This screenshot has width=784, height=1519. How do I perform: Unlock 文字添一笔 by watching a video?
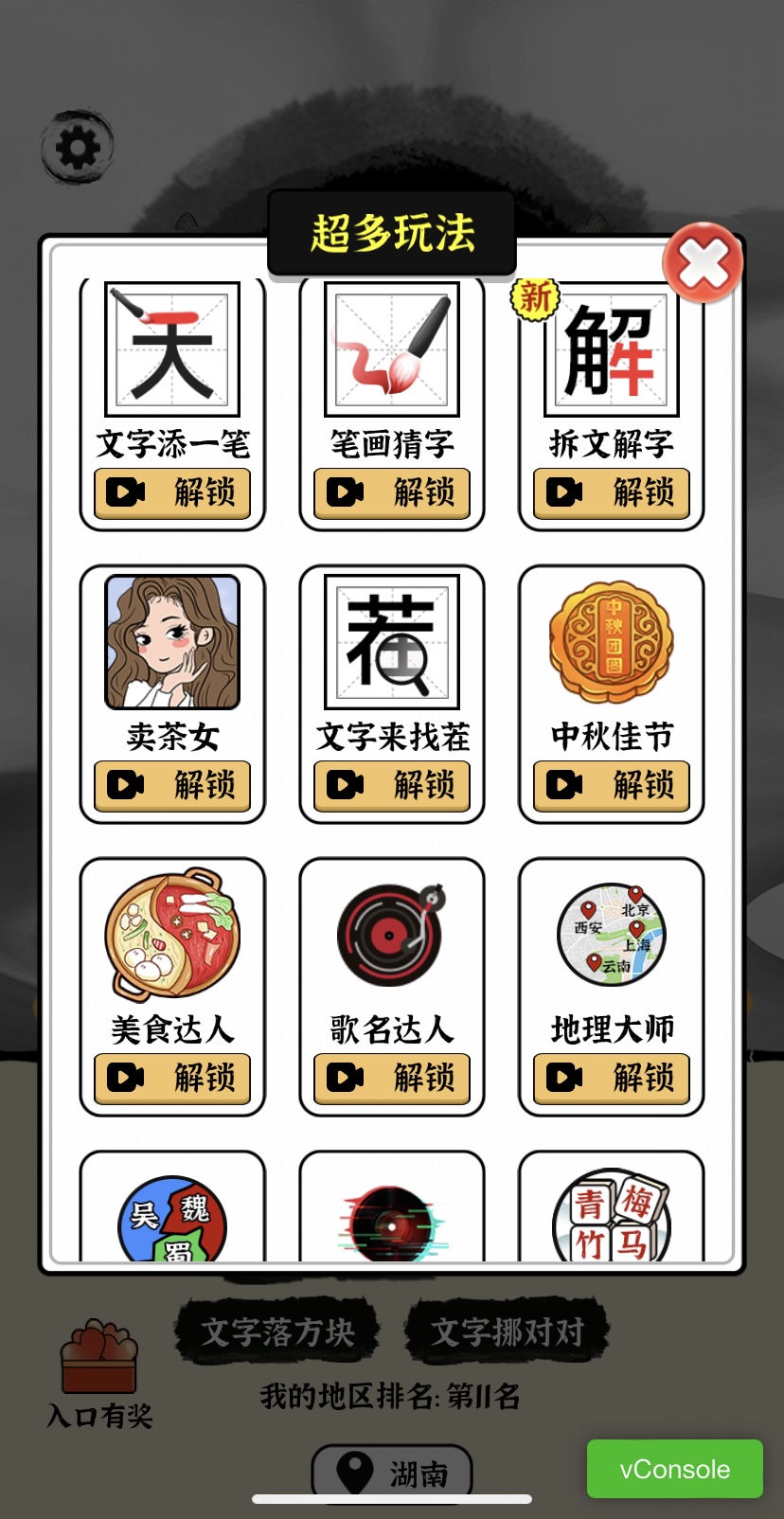172,492
